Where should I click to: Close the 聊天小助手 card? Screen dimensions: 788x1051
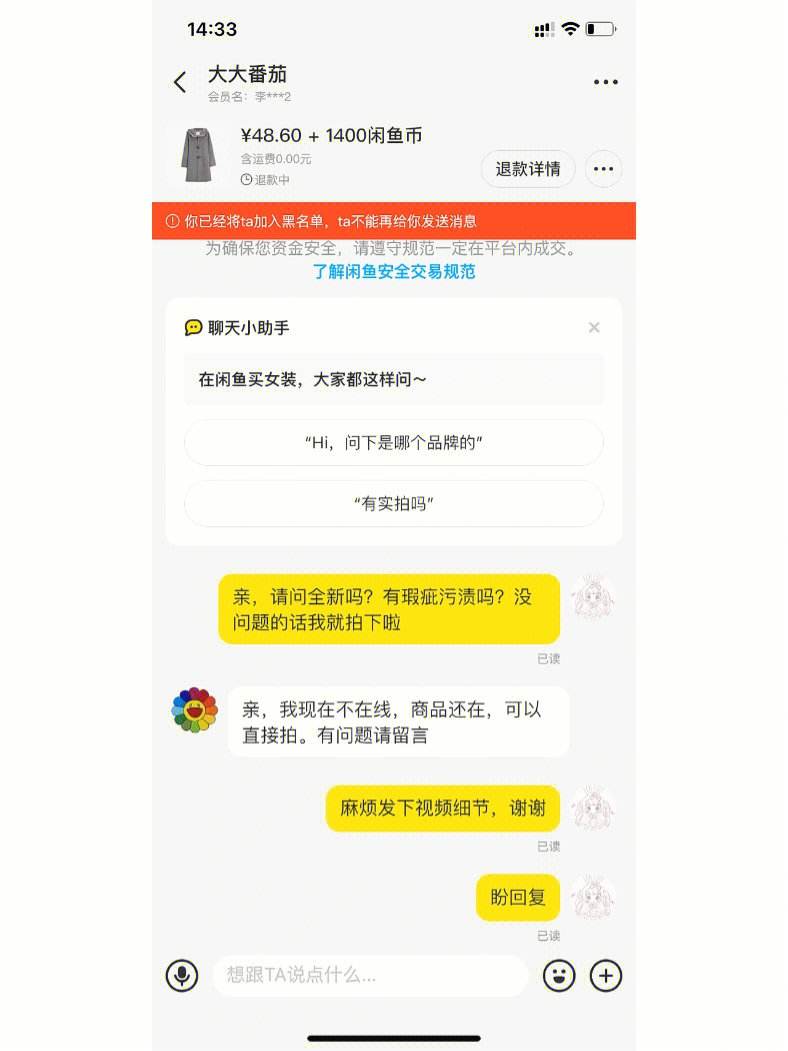coord(594,327)
